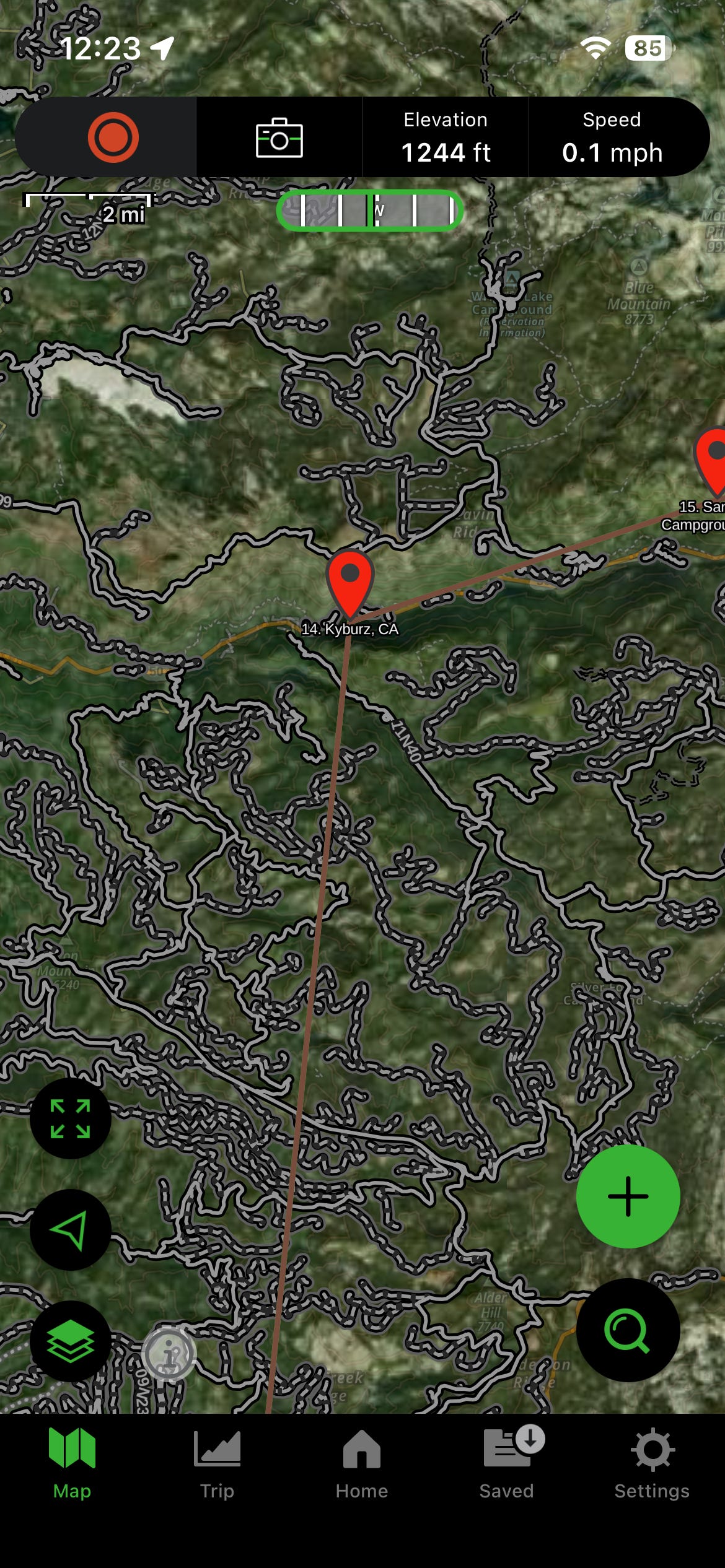Expand map to fullscreen view
The image size is (725, 1568).
point(70,1118)
